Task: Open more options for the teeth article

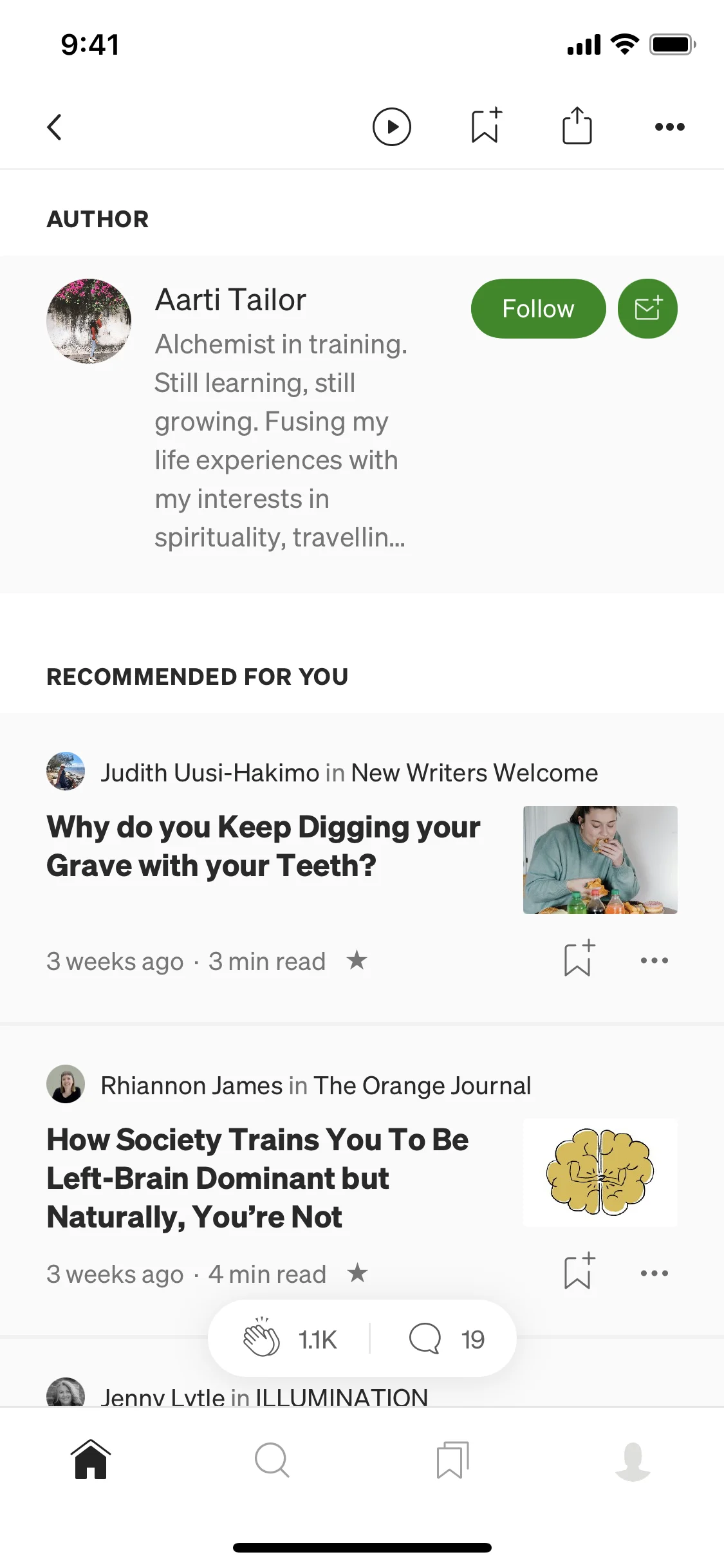Action: pyautogui.click(x=654, y=960)
